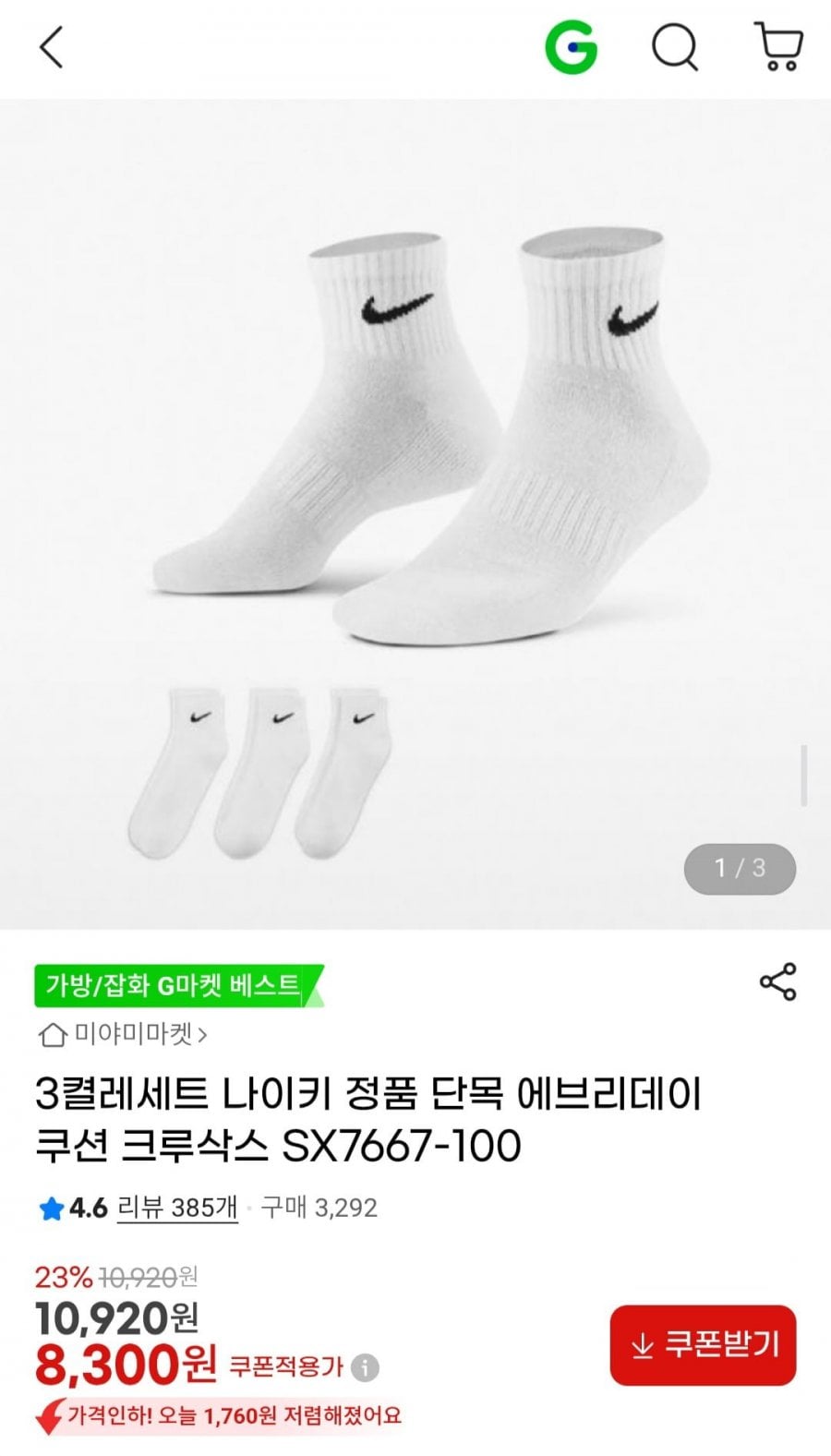Screen dimensions: 831x1456
Task: Tap the 쿠폰받기 coupon button
Action: (703, 1345)
